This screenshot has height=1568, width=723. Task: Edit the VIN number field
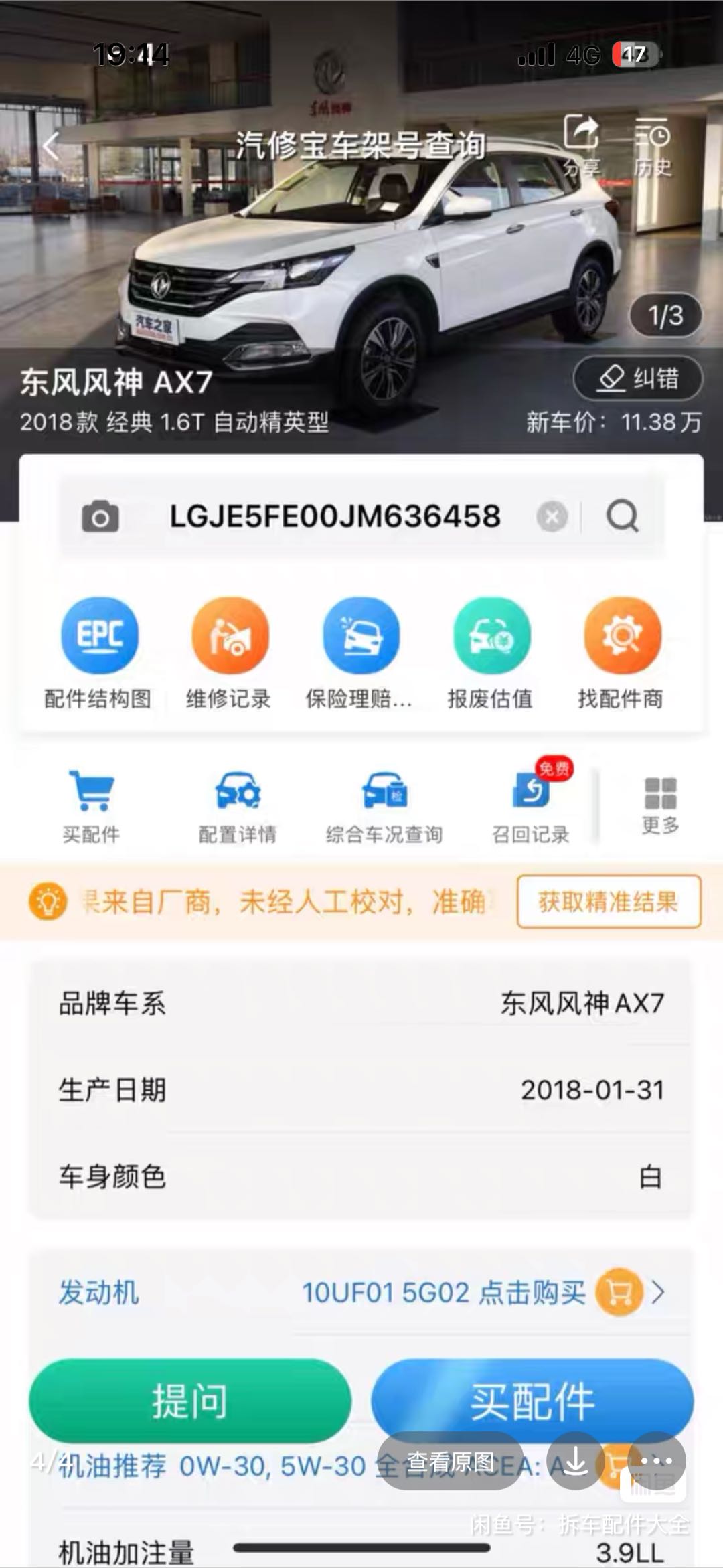tap(335, 516)
